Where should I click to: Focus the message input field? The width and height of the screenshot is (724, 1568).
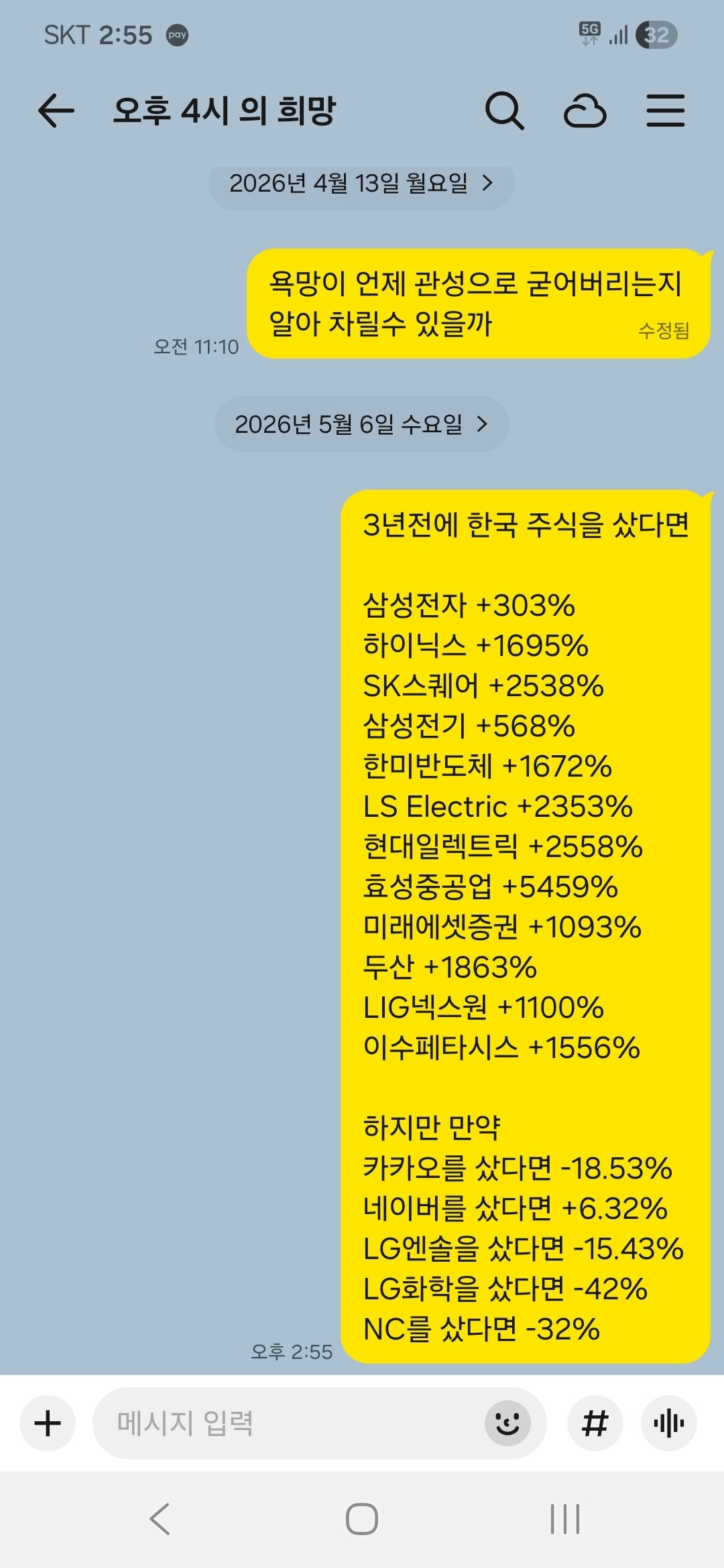[x=288, y=1423]
